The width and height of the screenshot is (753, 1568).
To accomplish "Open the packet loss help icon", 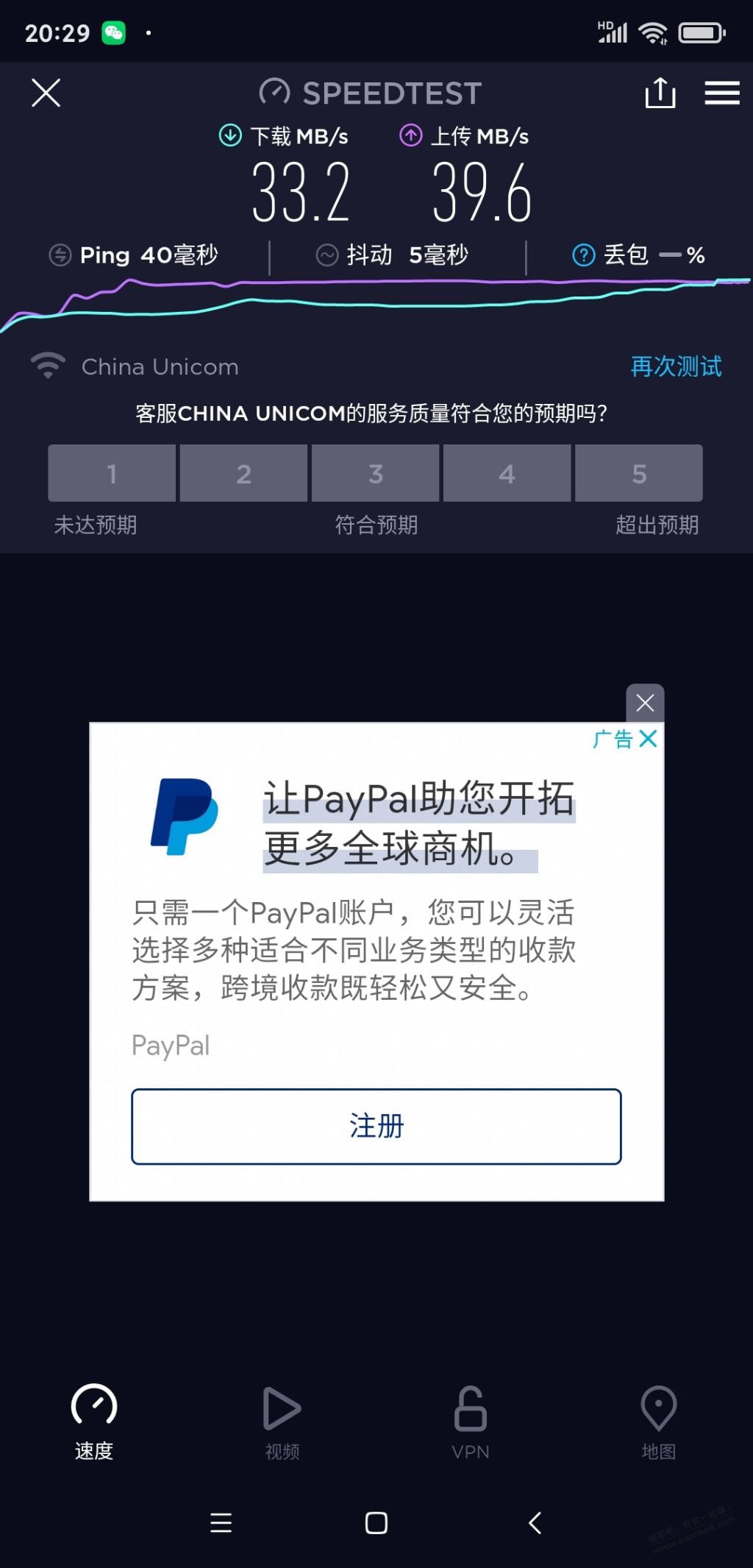I will 583,255.
